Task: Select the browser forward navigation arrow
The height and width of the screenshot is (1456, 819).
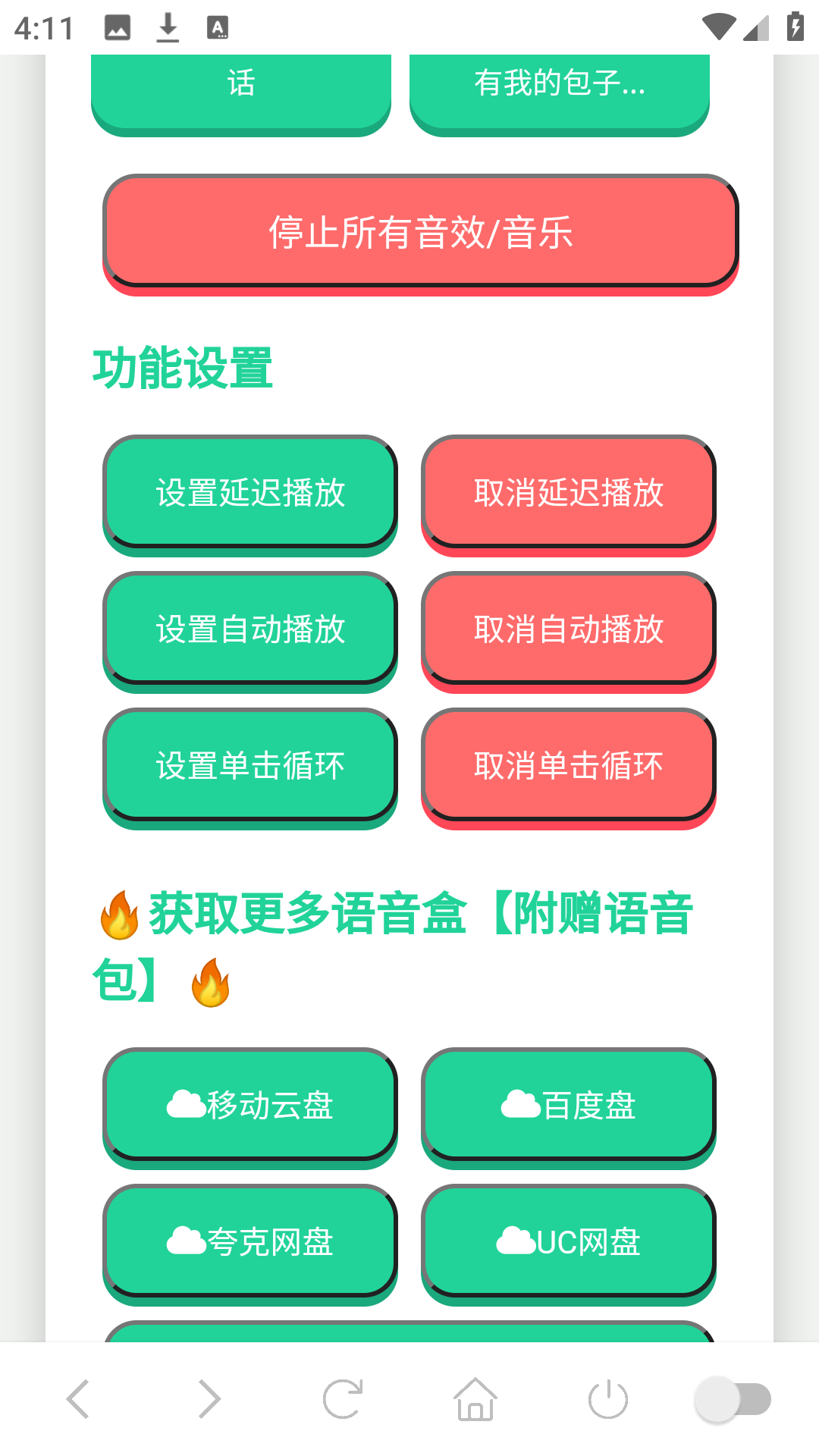Action: point(209,1399)
